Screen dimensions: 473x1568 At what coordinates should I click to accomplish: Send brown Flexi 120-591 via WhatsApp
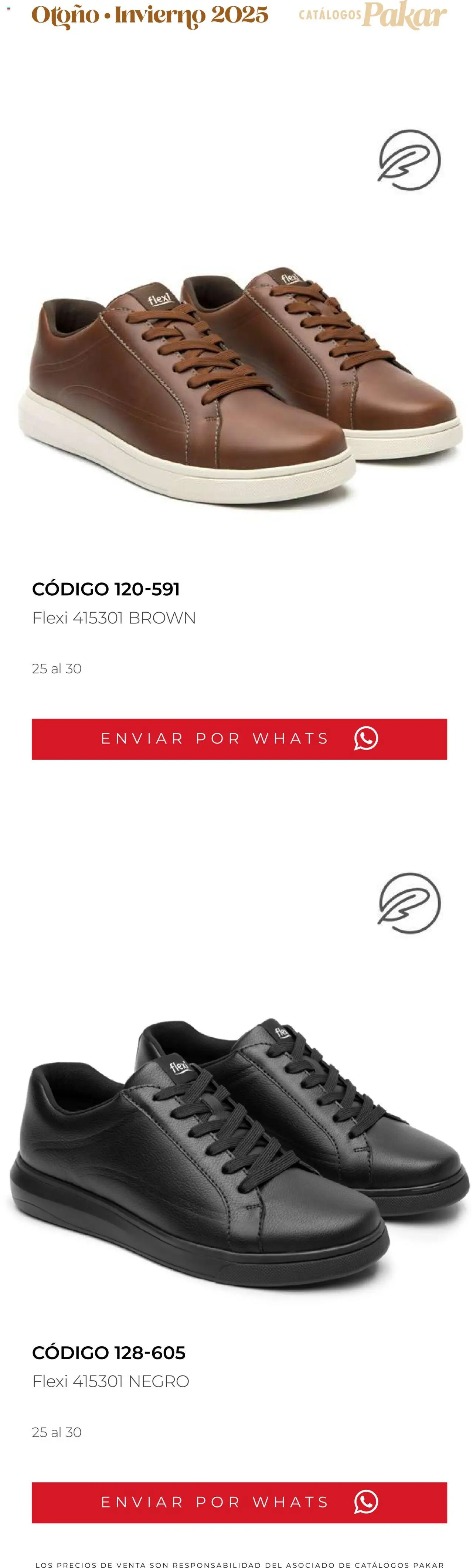pyautogui.click(x=239, y=738)
